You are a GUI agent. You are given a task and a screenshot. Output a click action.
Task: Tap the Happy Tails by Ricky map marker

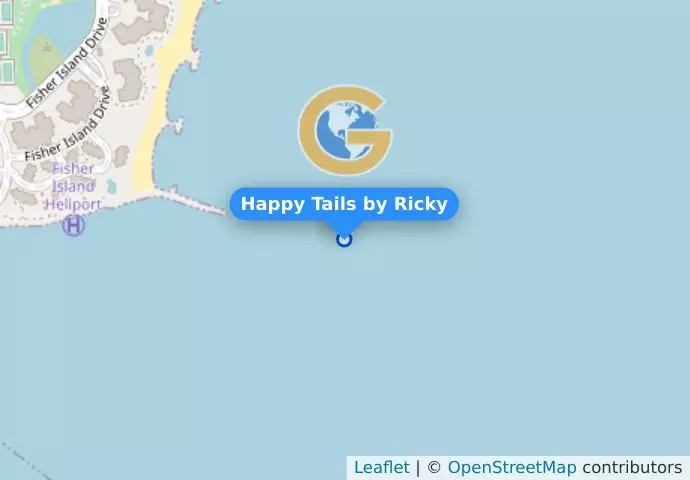click(x=344, y=239)
